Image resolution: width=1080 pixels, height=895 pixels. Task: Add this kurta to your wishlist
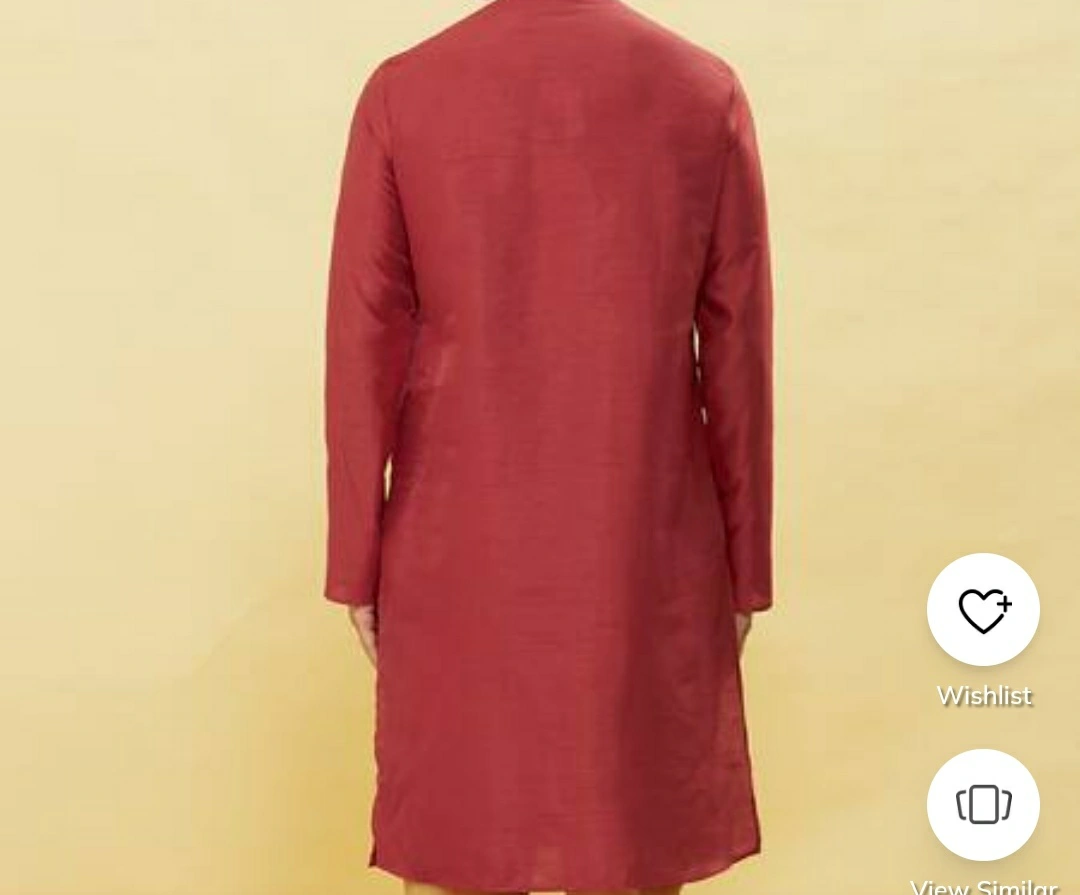coord(983,610)
